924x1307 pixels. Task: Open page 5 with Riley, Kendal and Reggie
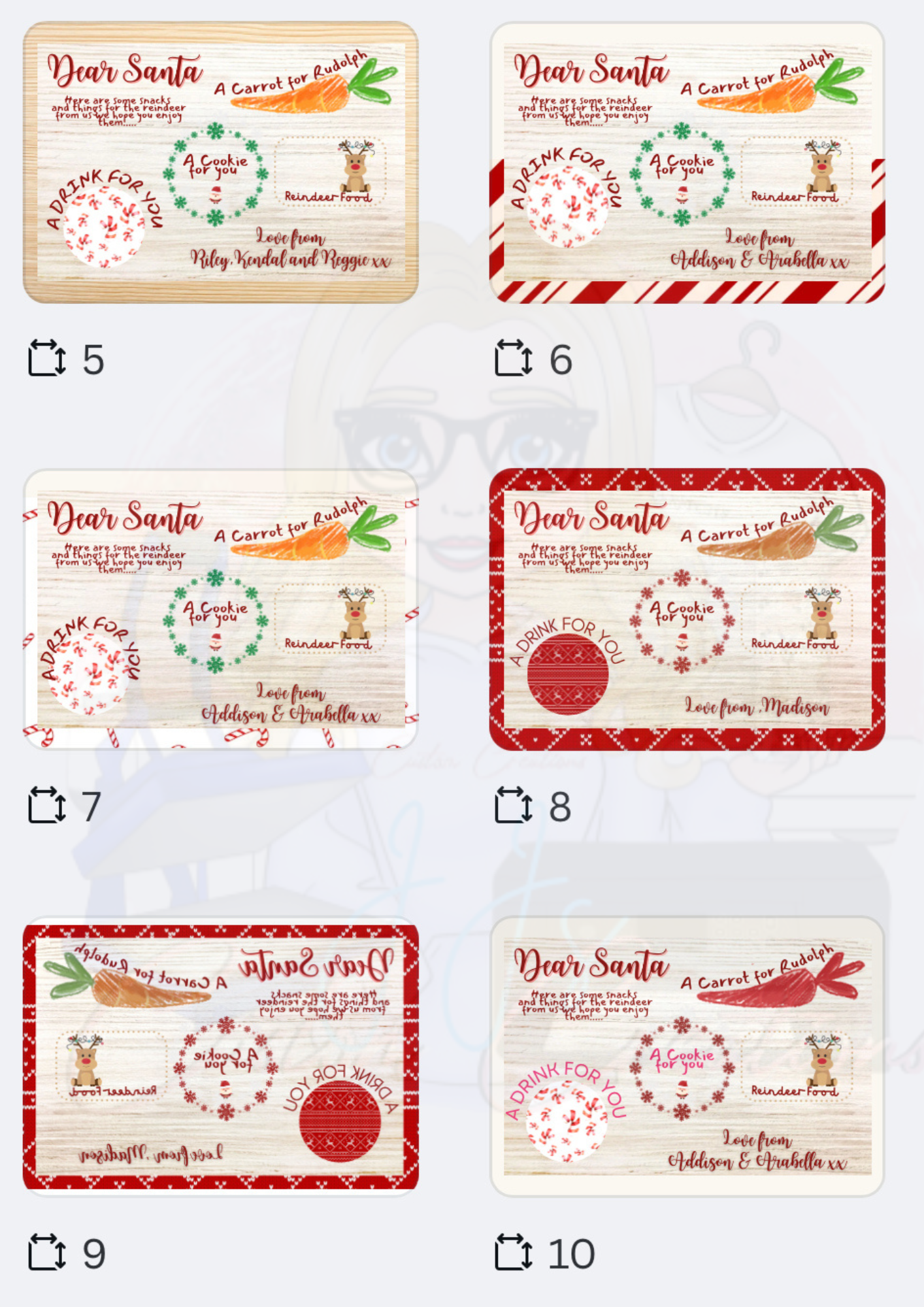tap(221, 163)
